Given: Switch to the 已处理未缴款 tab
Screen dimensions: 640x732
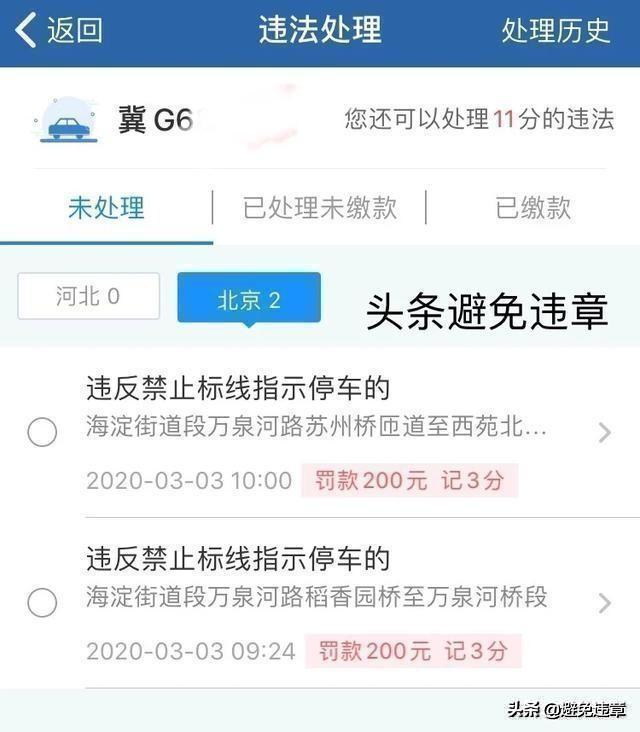Looking at the screenshot, I should pyautogui.click(x=320, y=208).
